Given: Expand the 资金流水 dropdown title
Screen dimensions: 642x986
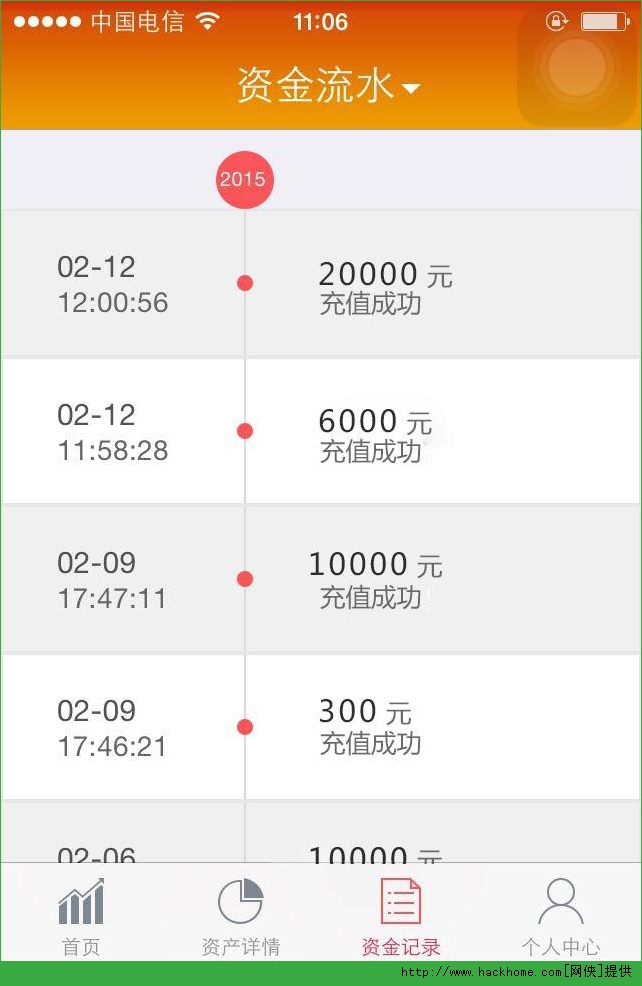Looking at the screenshot, I should 328,86.
